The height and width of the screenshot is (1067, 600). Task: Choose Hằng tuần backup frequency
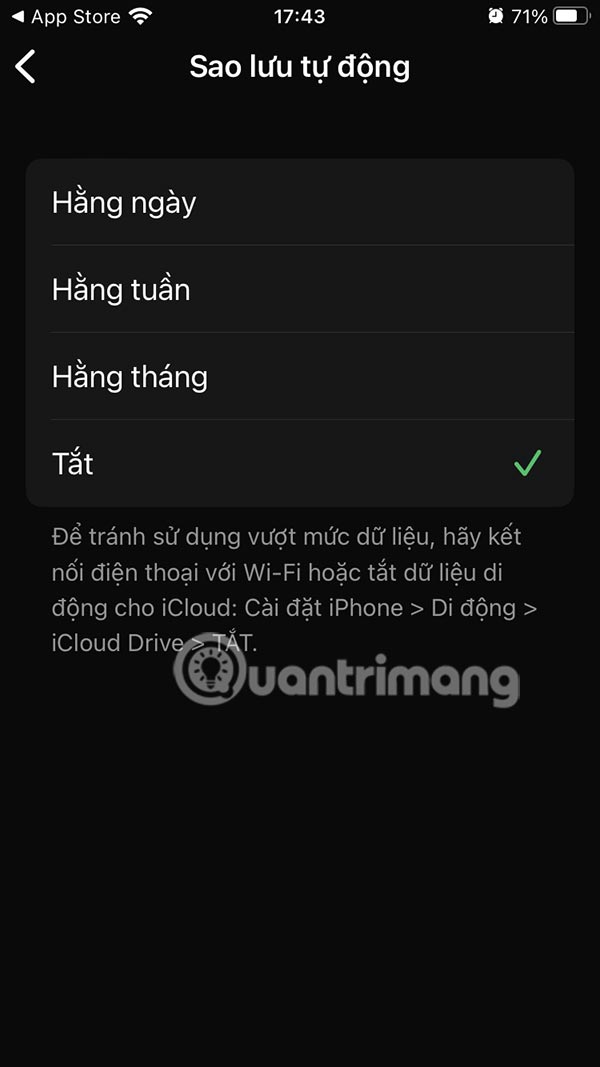click(x=300, y=290)
